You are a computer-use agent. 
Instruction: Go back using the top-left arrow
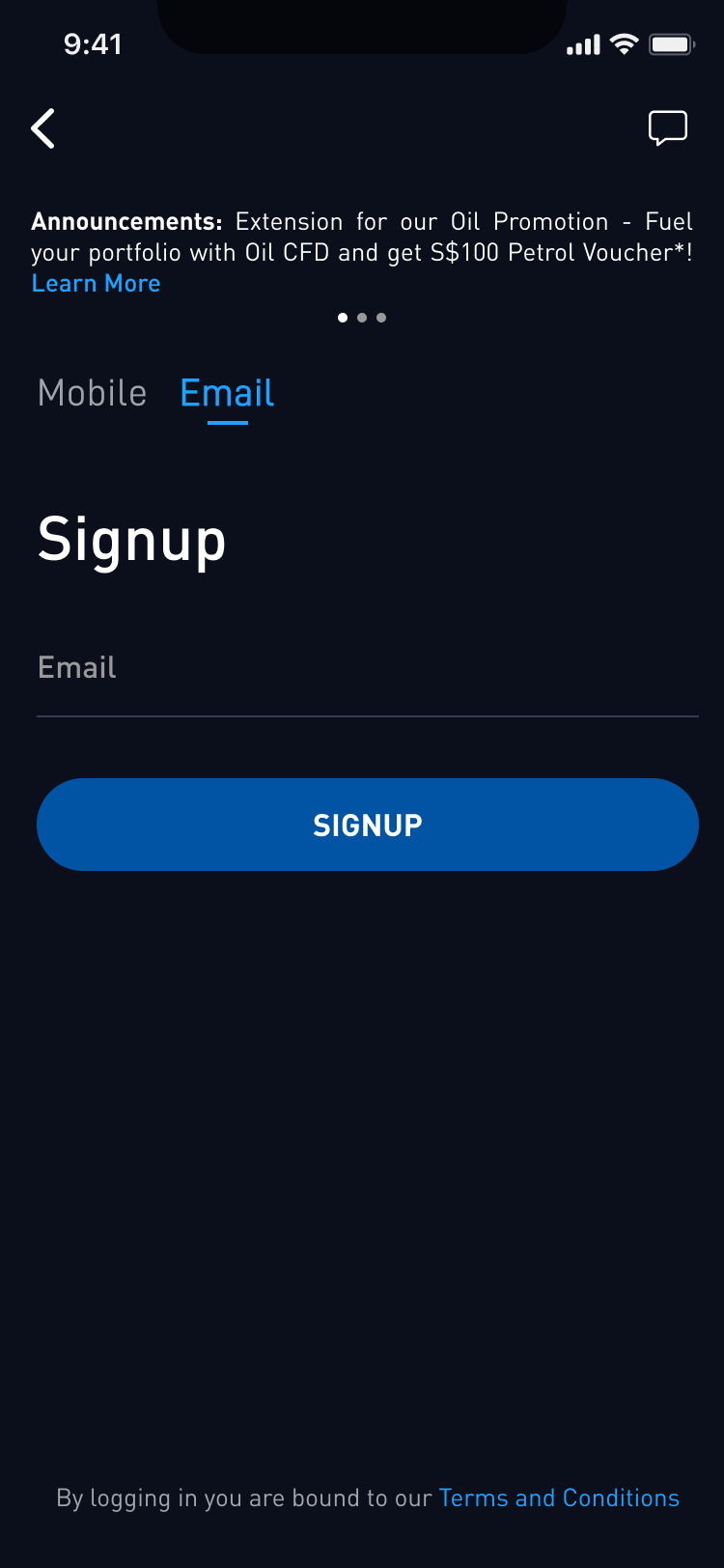pyautogui.click(x=43, y=128)
